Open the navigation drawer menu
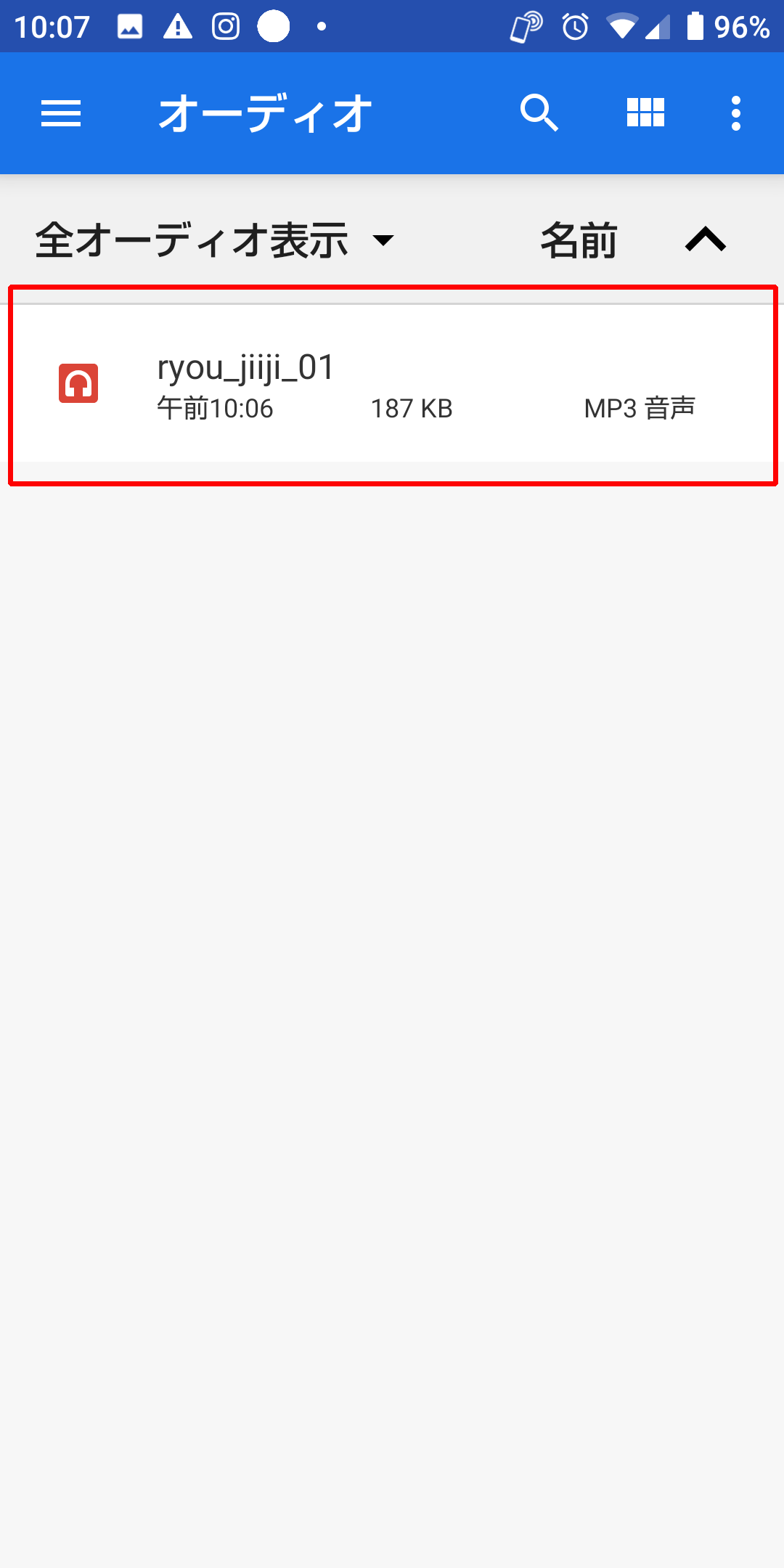This screenshot has width=784, height=1568. (x=61, y=113)
